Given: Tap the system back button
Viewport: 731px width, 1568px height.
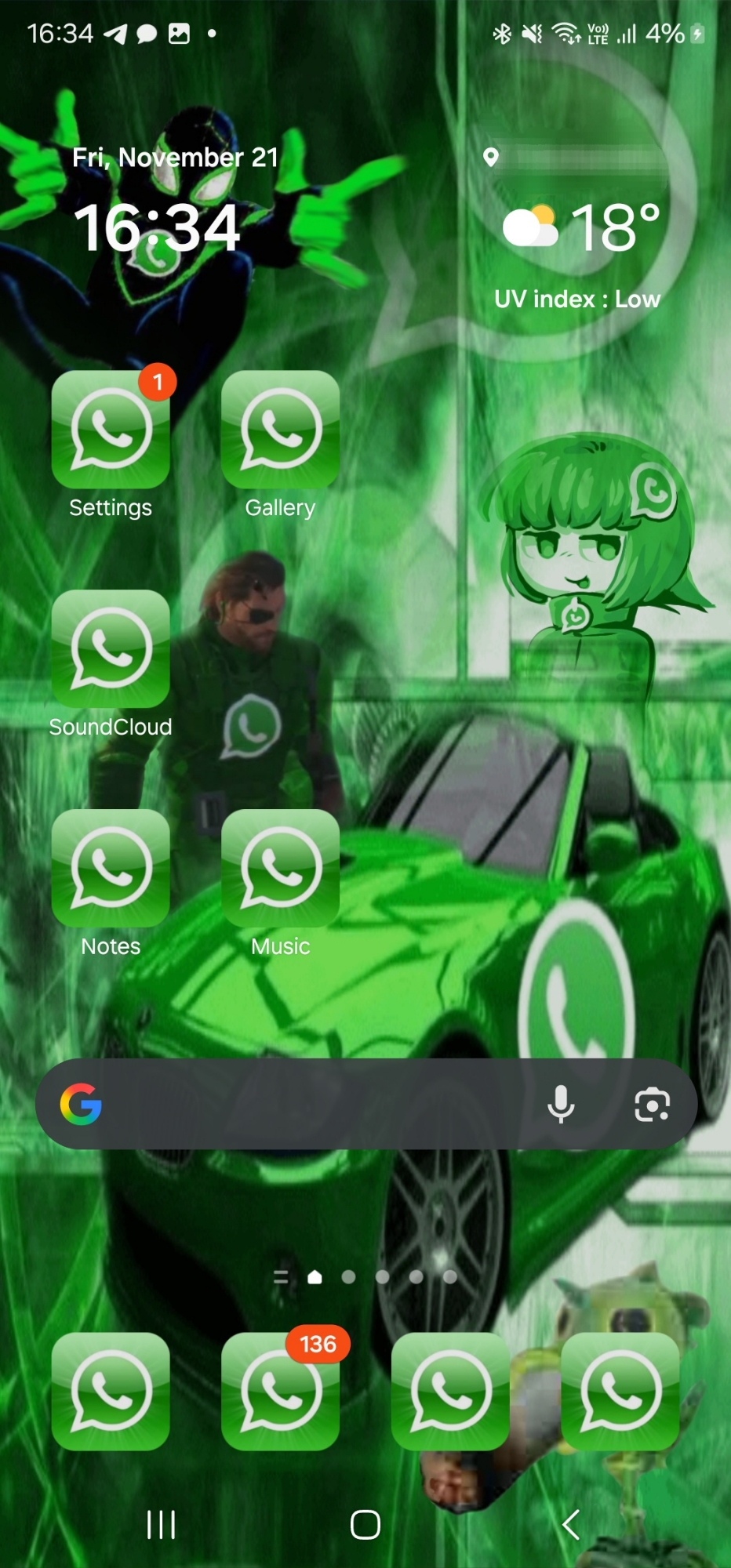Looking at the screenshot, I should pos(571,1525).
